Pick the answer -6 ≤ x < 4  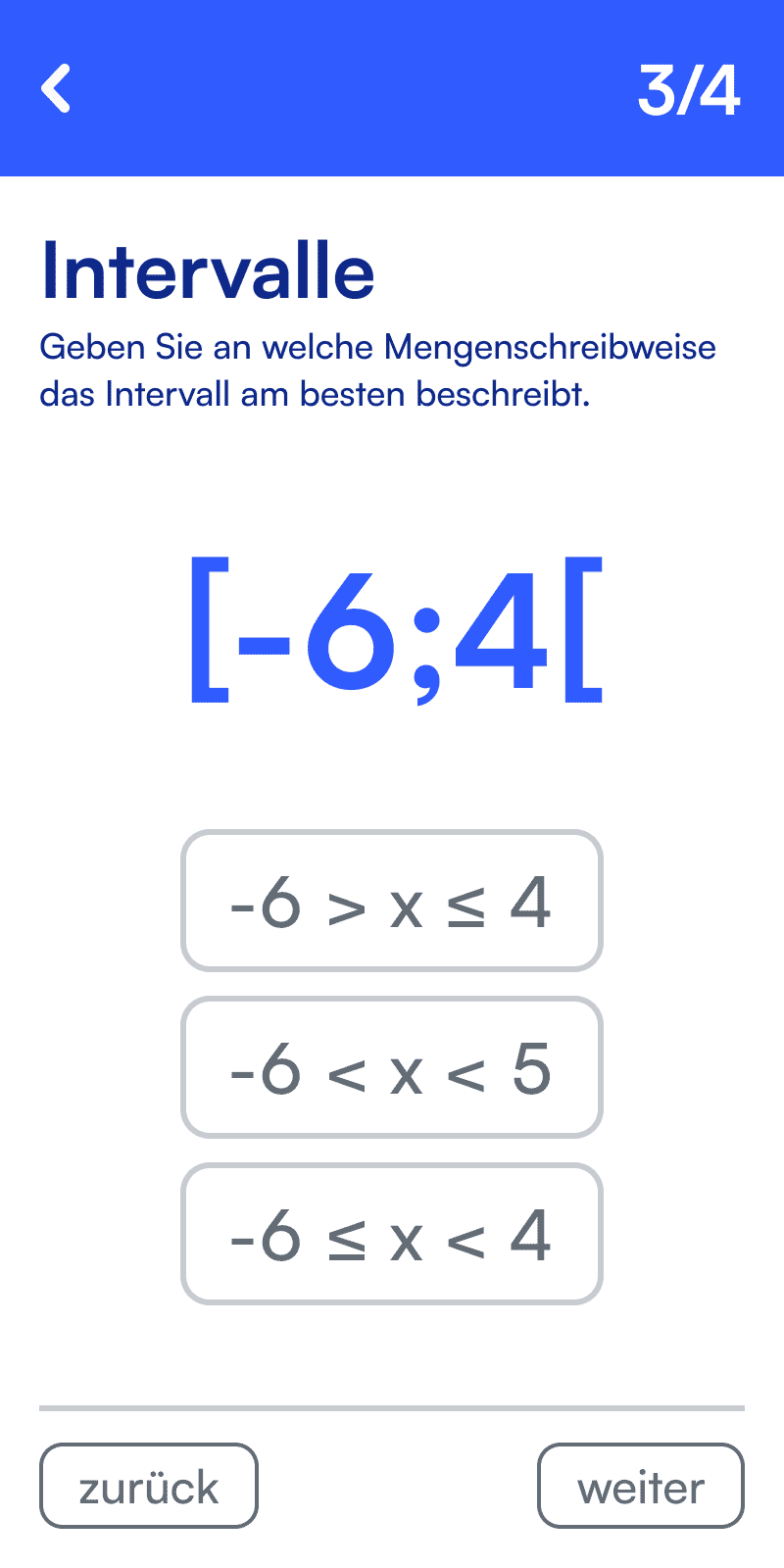click(392, 1234)
